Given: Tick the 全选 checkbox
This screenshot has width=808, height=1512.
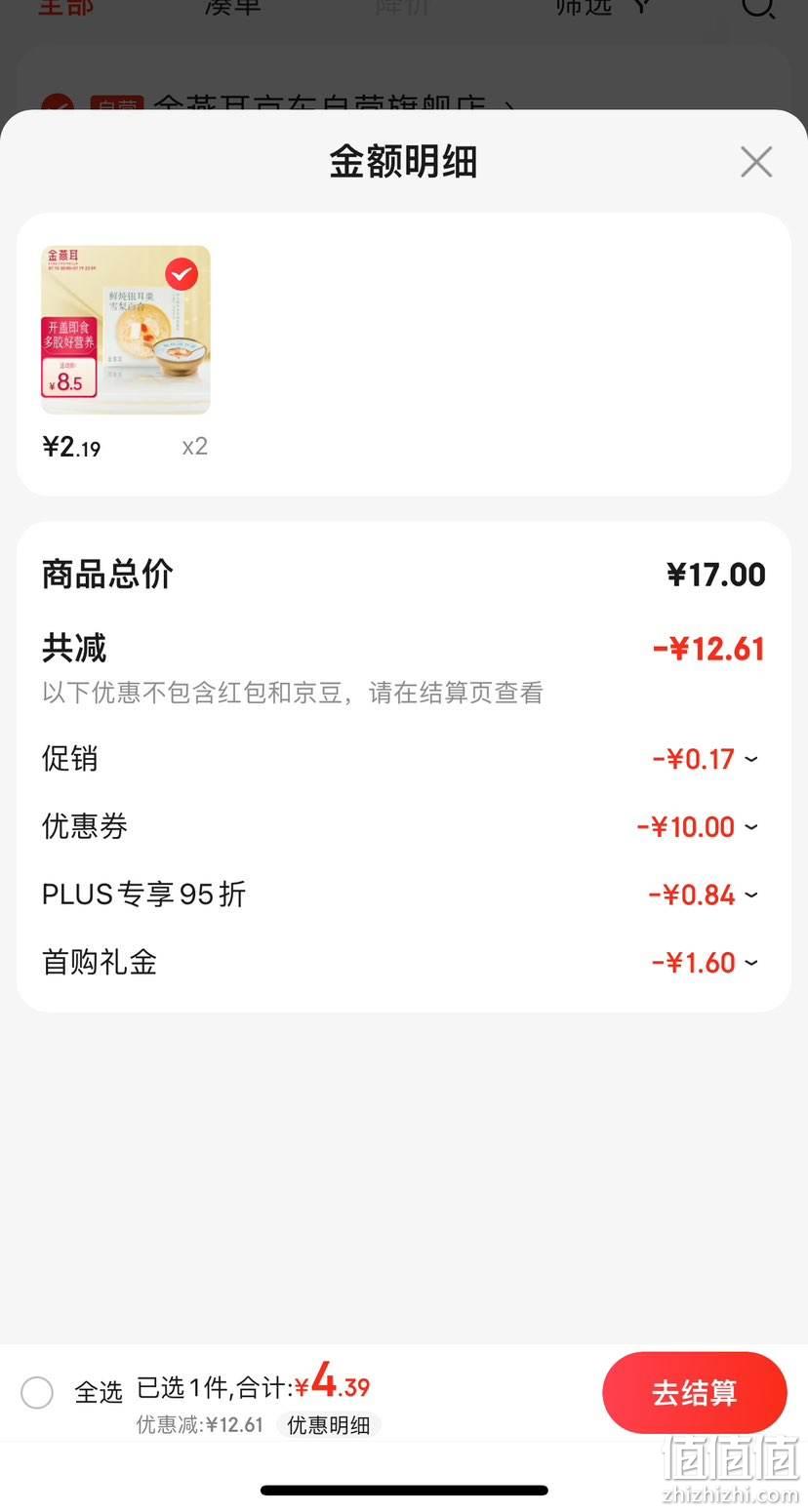Looking at the screenshot, I should pyautogui.click(x=37, y=1392).
